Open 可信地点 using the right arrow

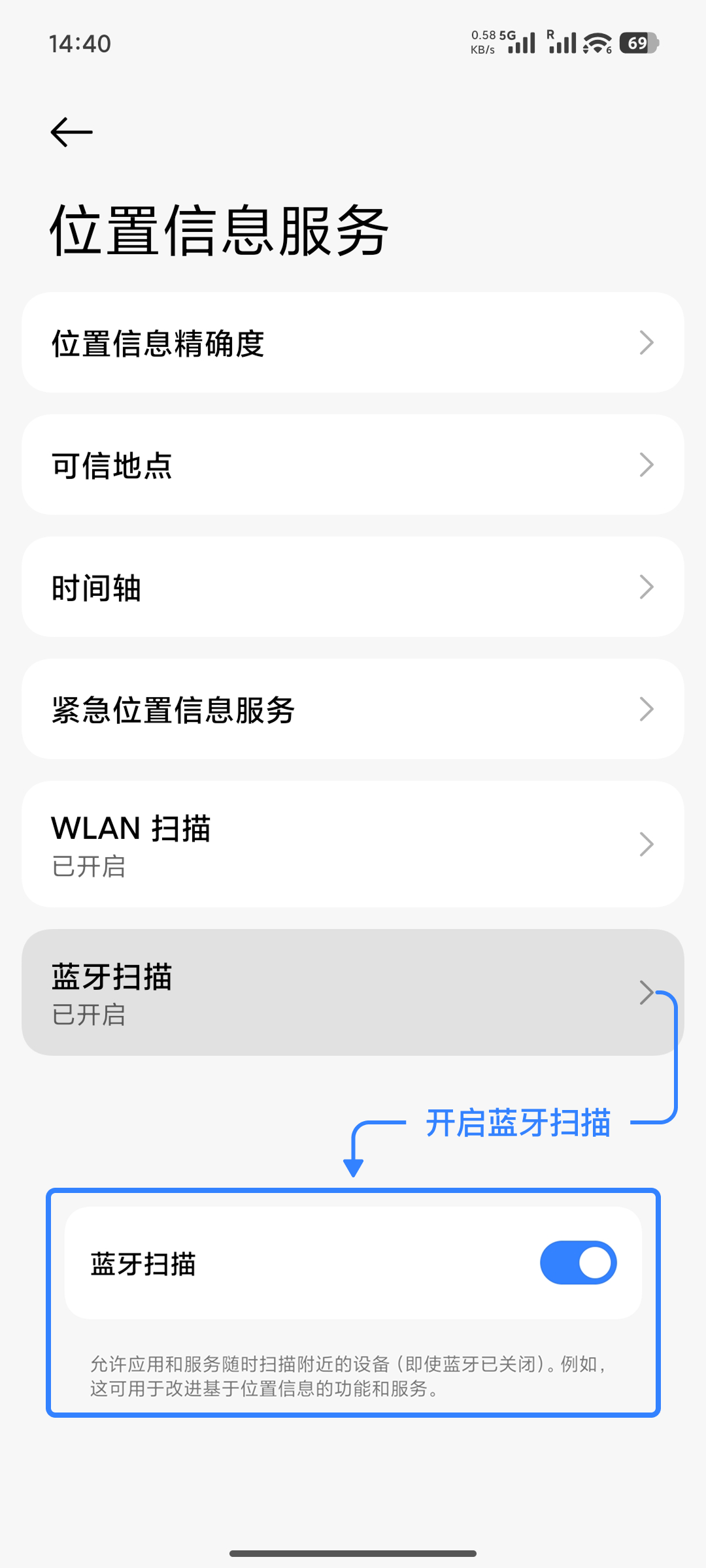(x=646, y=464)
